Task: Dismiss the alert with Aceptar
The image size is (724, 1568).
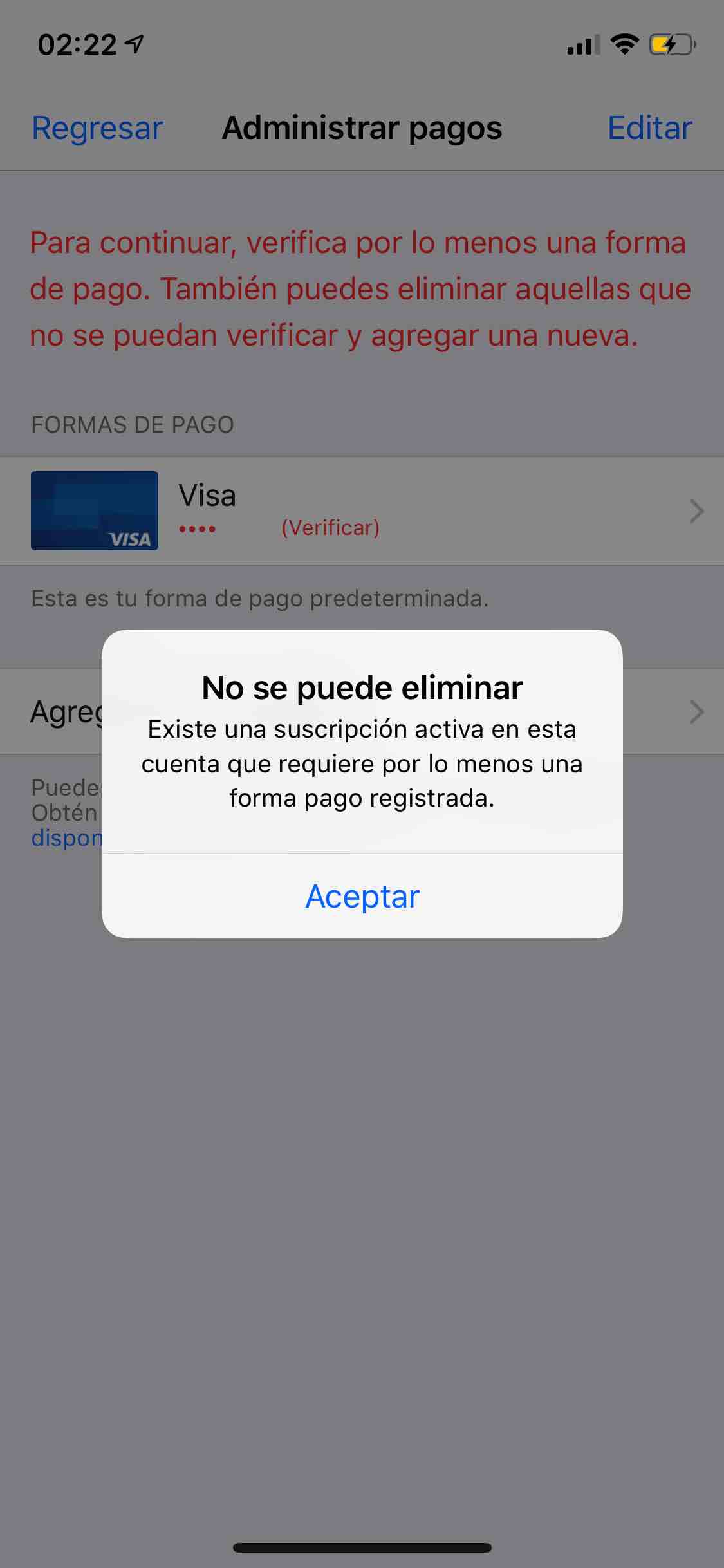Action: click(362, 896)
